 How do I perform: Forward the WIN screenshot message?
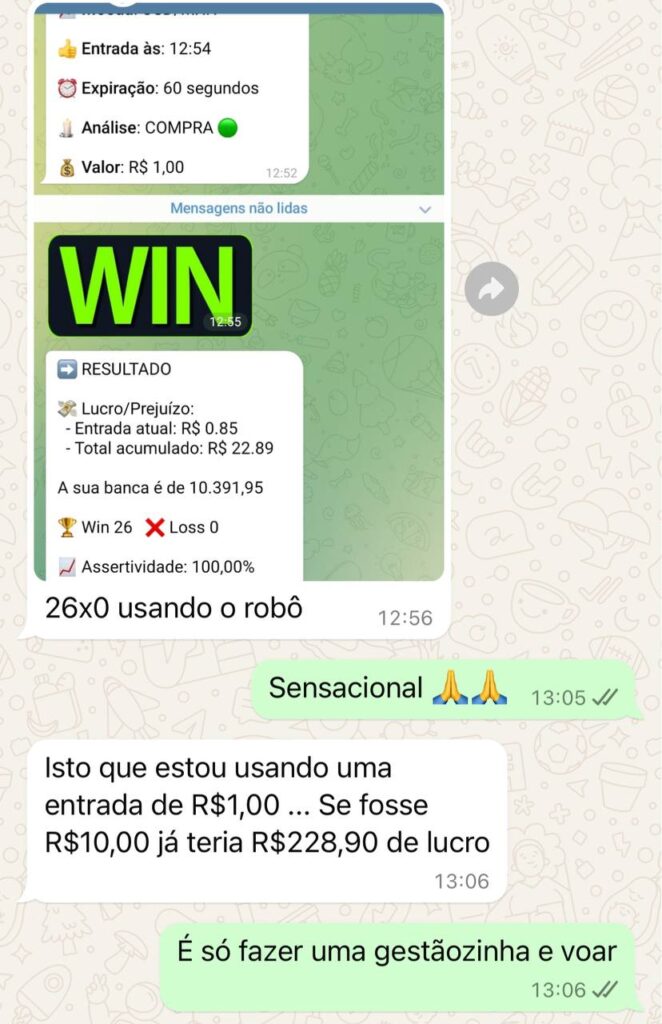491,289
